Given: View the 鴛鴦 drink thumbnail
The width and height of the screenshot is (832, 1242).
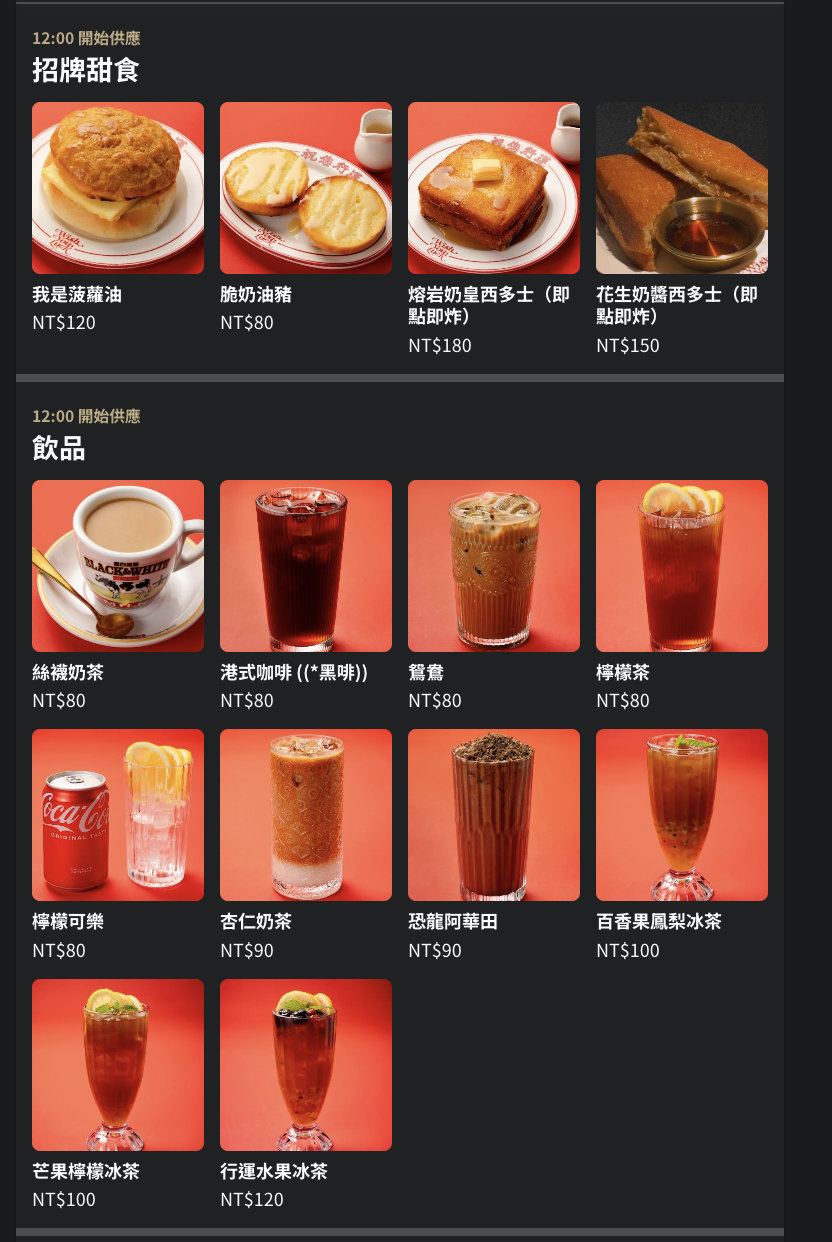Looking at the screenshot, I should [493, 565].
